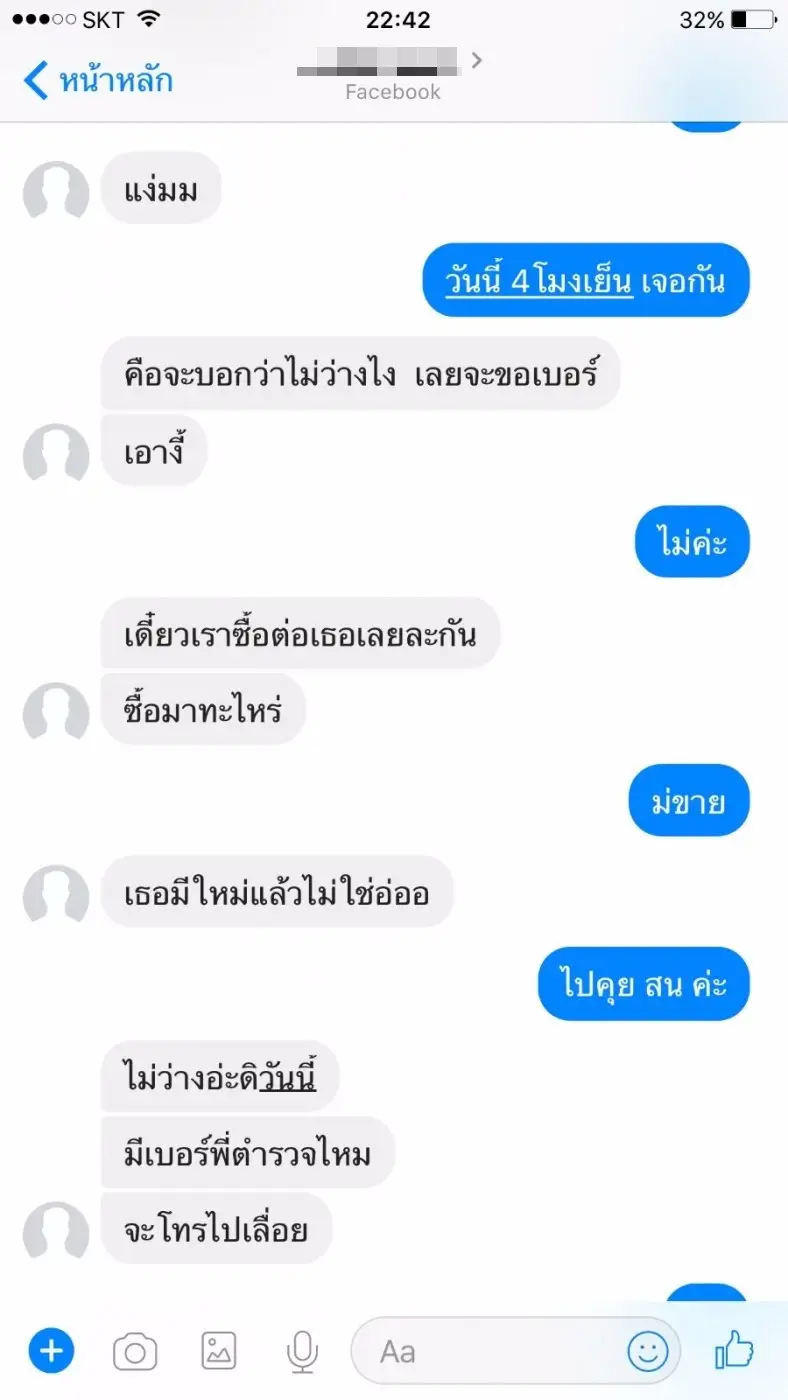Focus the Aa message input field
Viewport: 788px width, 1400px height.
click(x=490, y=1352)
